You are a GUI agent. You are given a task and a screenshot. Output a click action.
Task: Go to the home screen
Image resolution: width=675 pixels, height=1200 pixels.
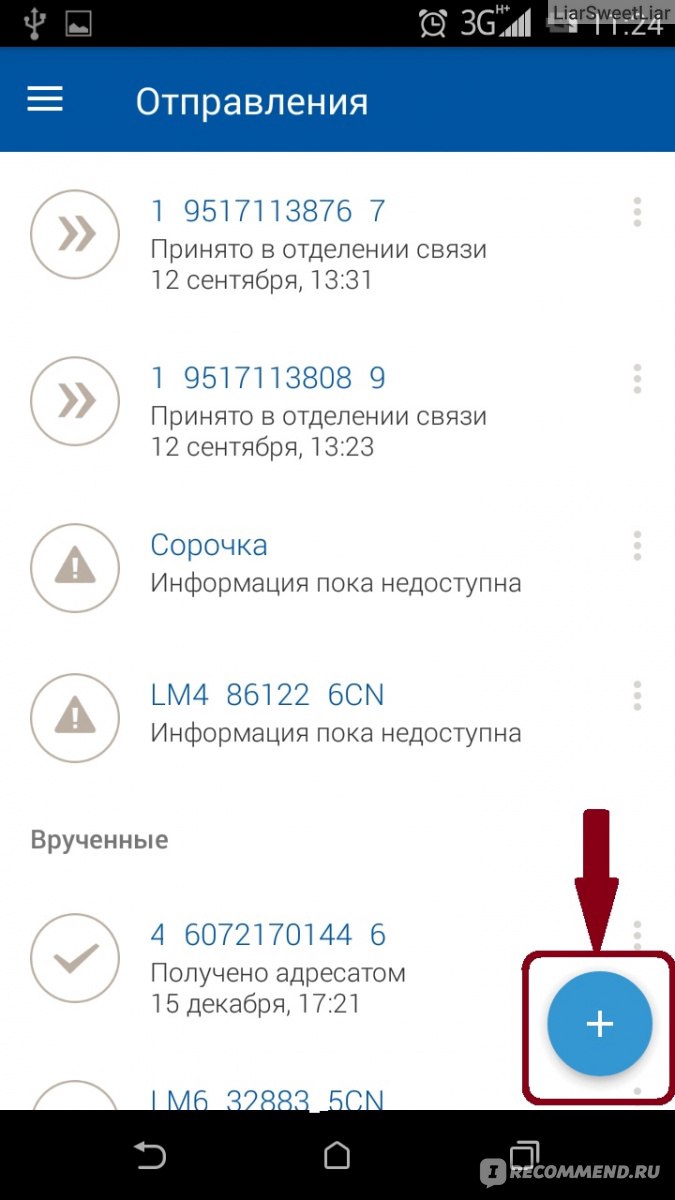[x=337, y=1157]
